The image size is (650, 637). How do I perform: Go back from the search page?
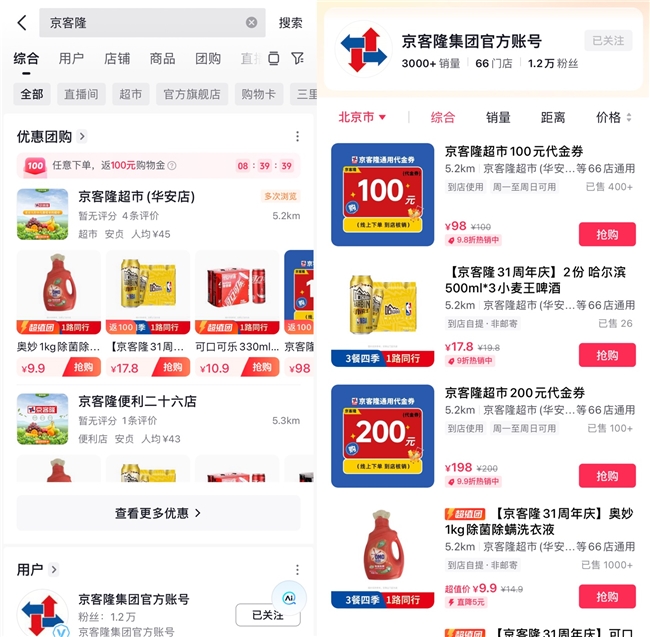coord(21,22)
